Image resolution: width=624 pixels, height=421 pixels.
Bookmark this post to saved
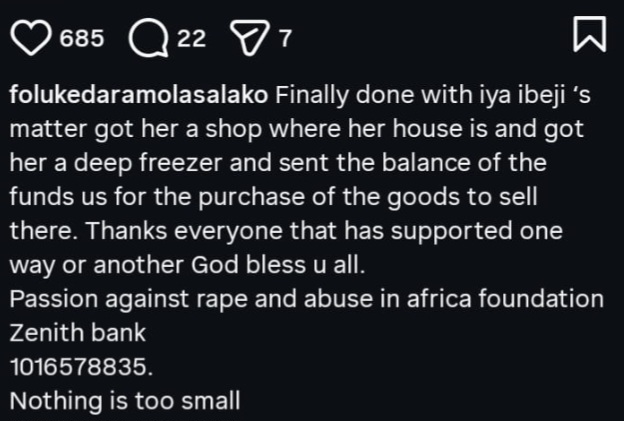(591, 36)
